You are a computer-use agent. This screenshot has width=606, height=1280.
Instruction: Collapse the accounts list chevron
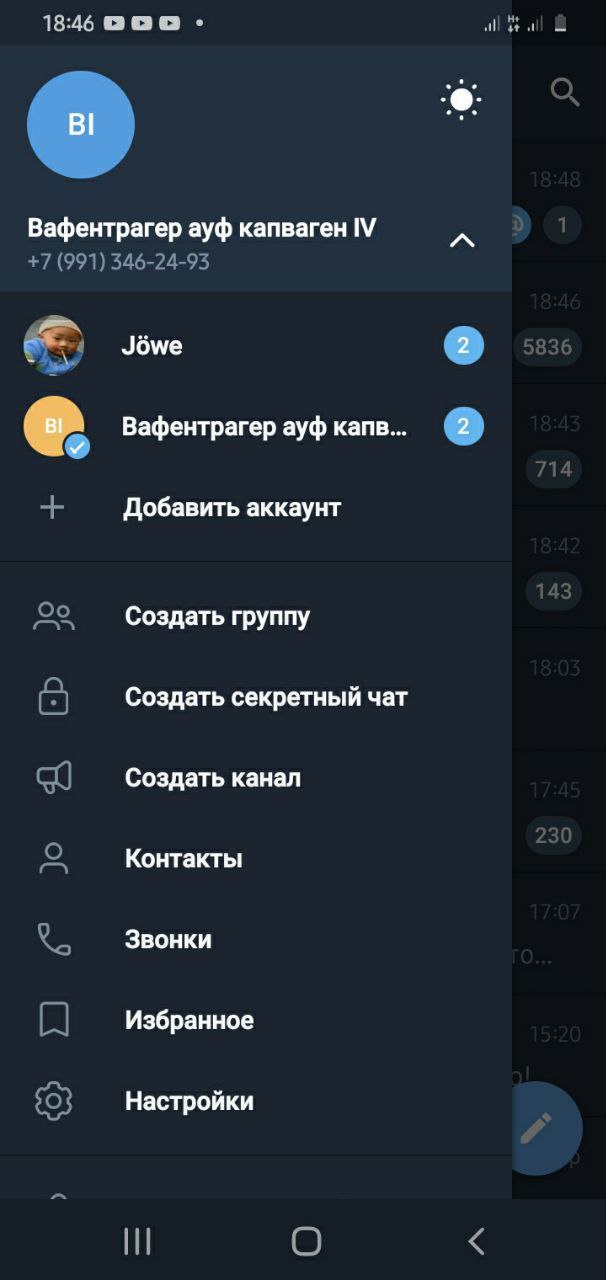(x=461, y=241)
